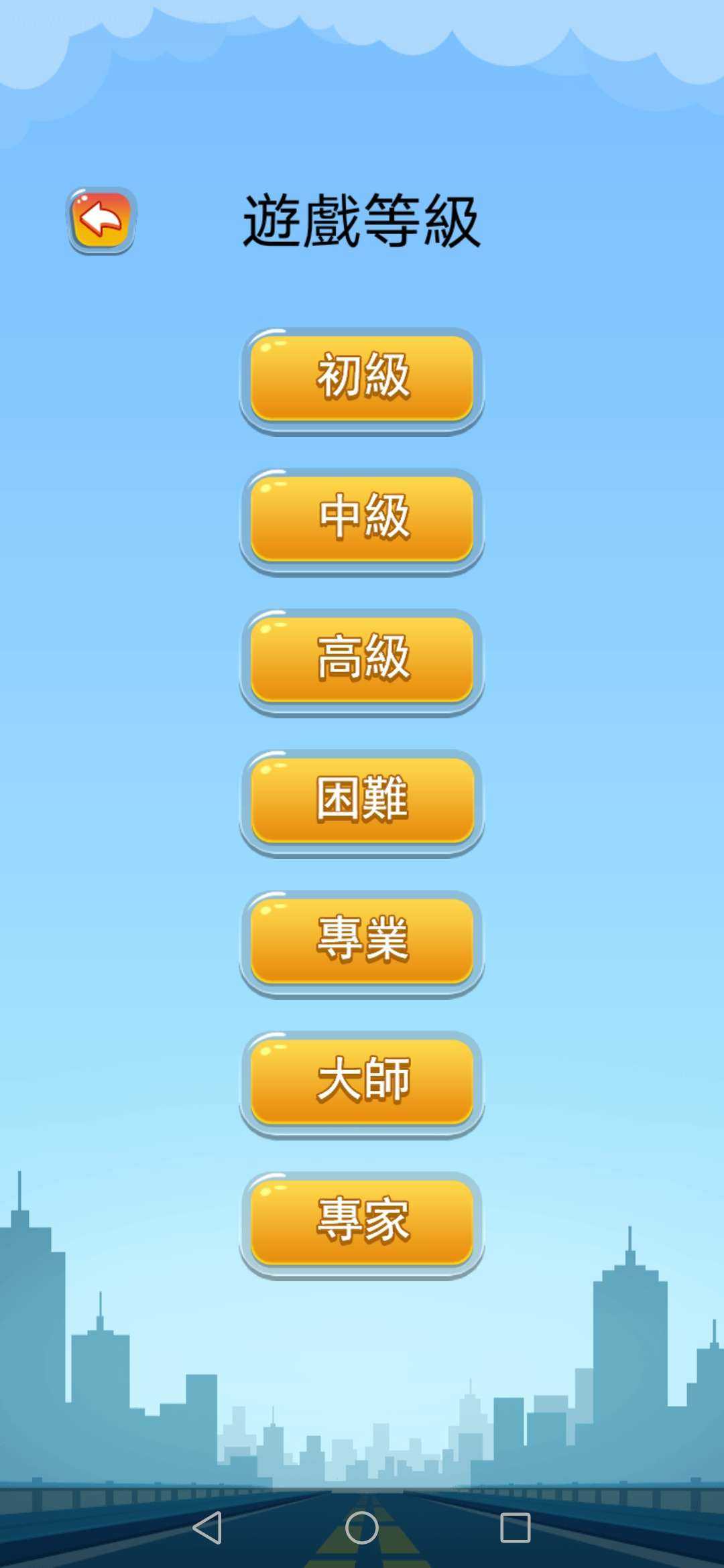Open the recent apps overview
Image resolution: width=724 pixels, height=1568 pixels.
point(515,1528)
